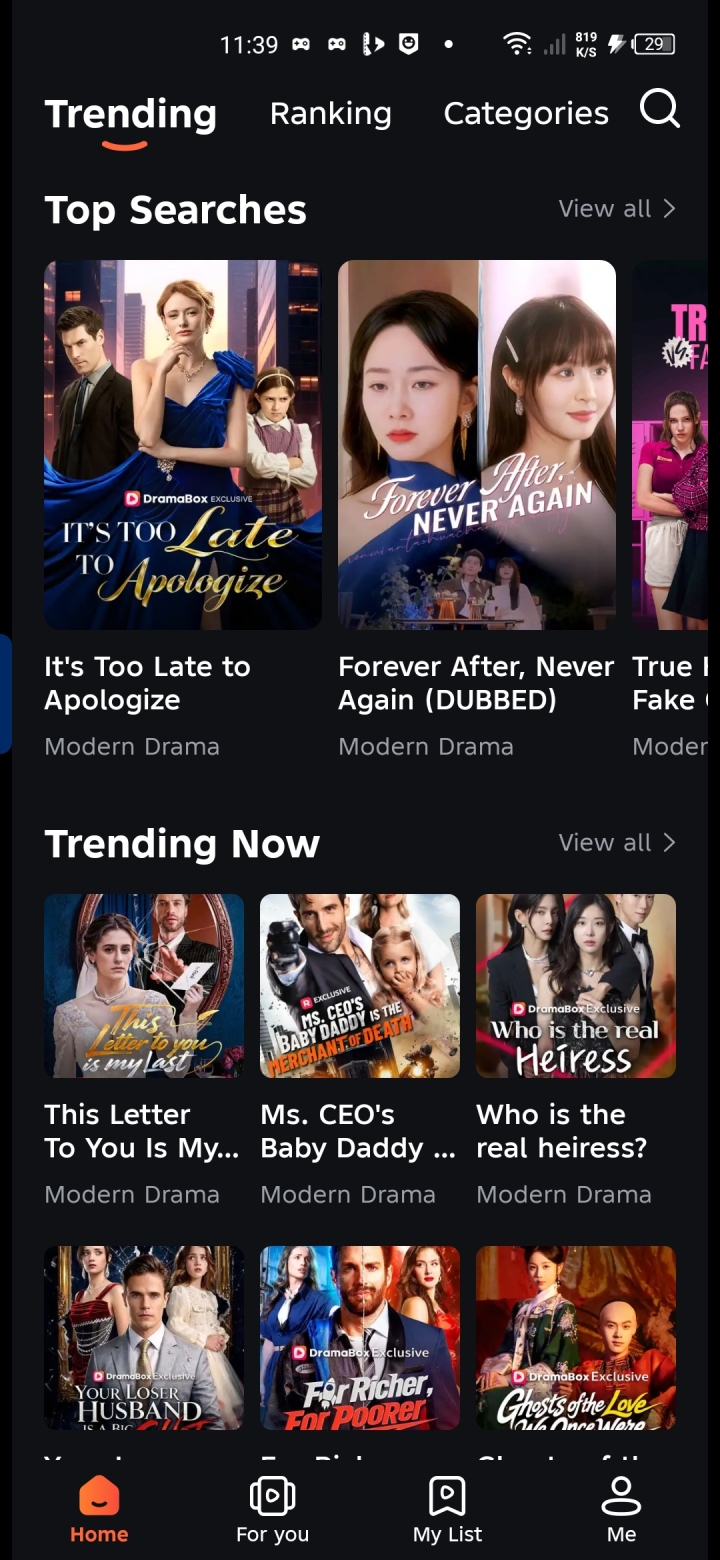
Task: Open Ms. CEO's Baby Daddy drama
Action: coord(360,986)
